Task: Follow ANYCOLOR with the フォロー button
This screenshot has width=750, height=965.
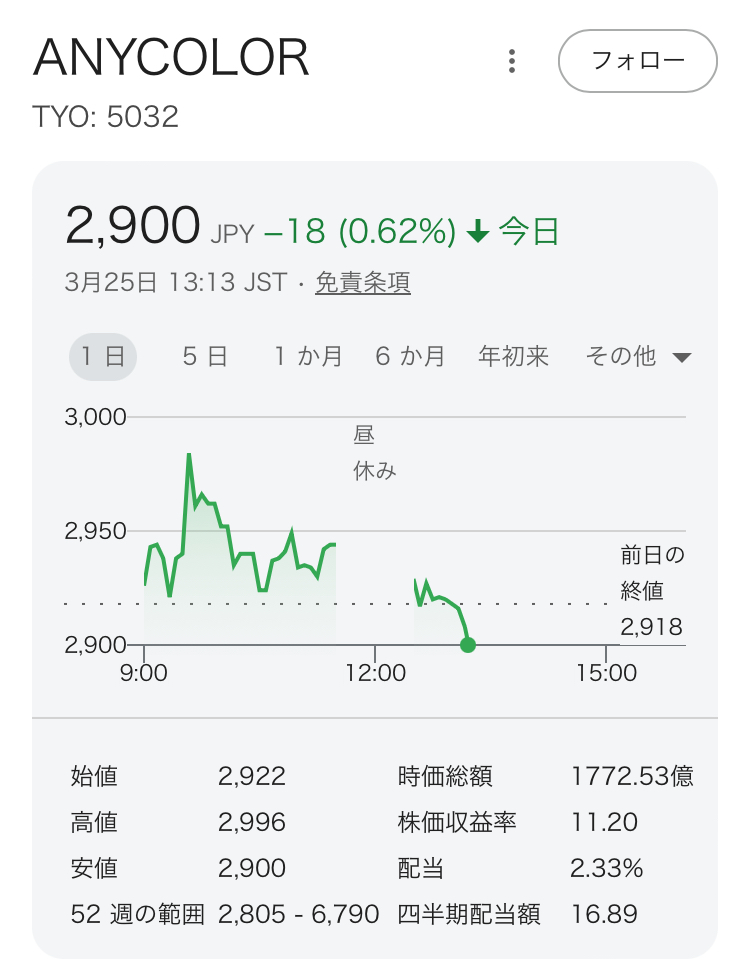Action: (x=637, y=61)
